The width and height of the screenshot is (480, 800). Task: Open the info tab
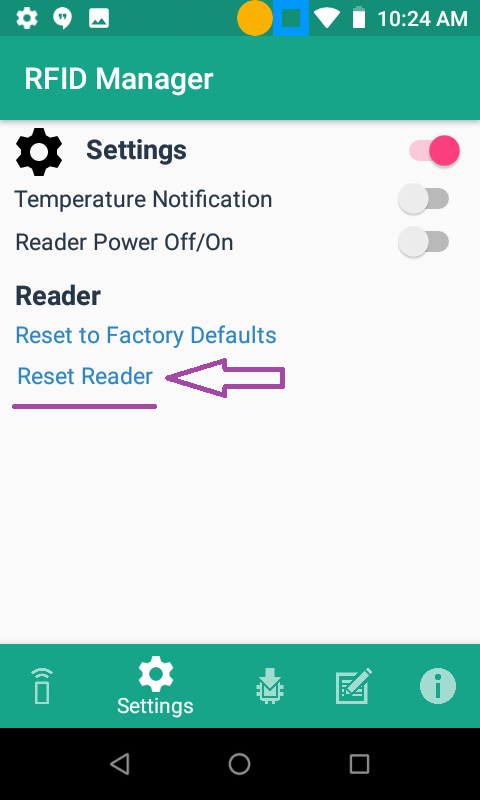coord(438,686)
